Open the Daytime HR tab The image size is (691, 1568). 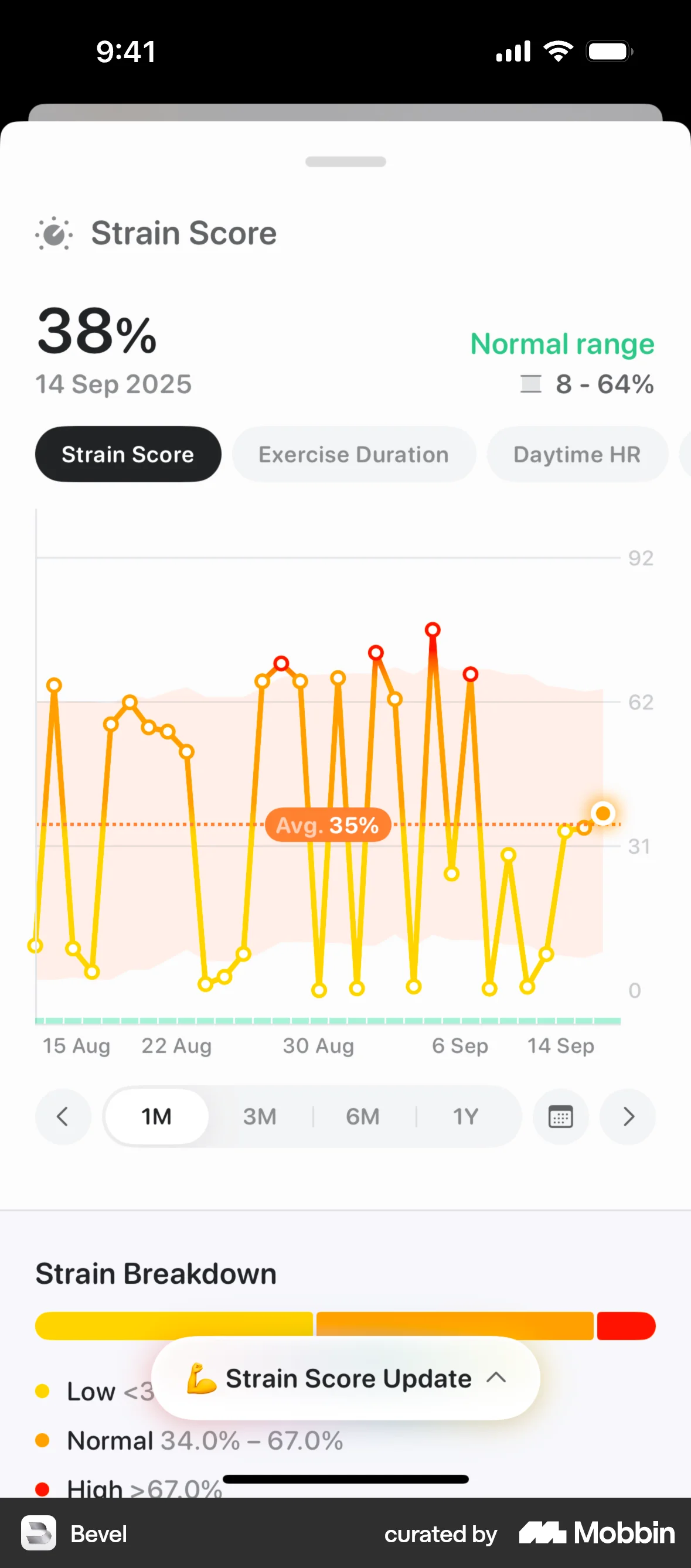[x=577, y=454]
